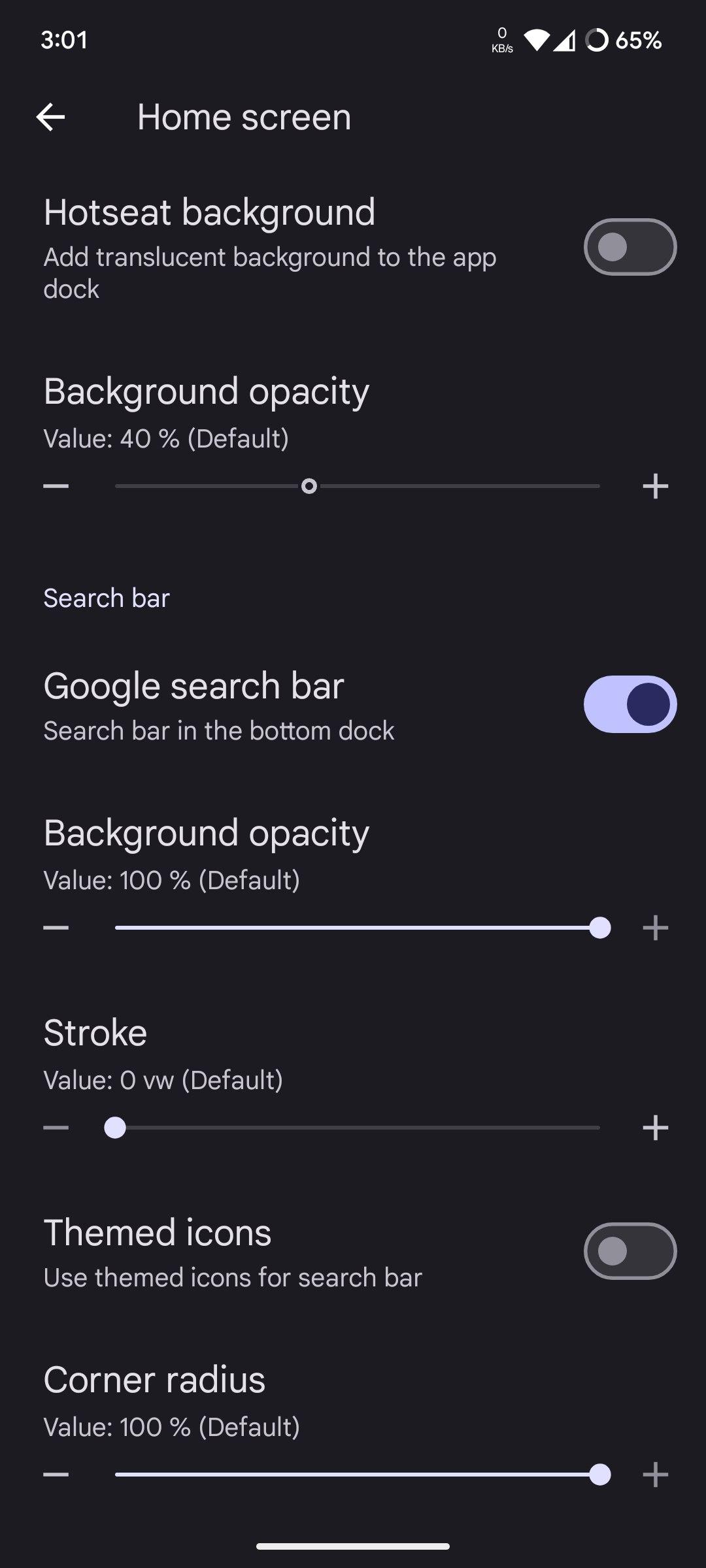Tap plus on the 40% Background opacity
Image resolution: width=706 pixels, height=1568 pixels.
point(655,486)
